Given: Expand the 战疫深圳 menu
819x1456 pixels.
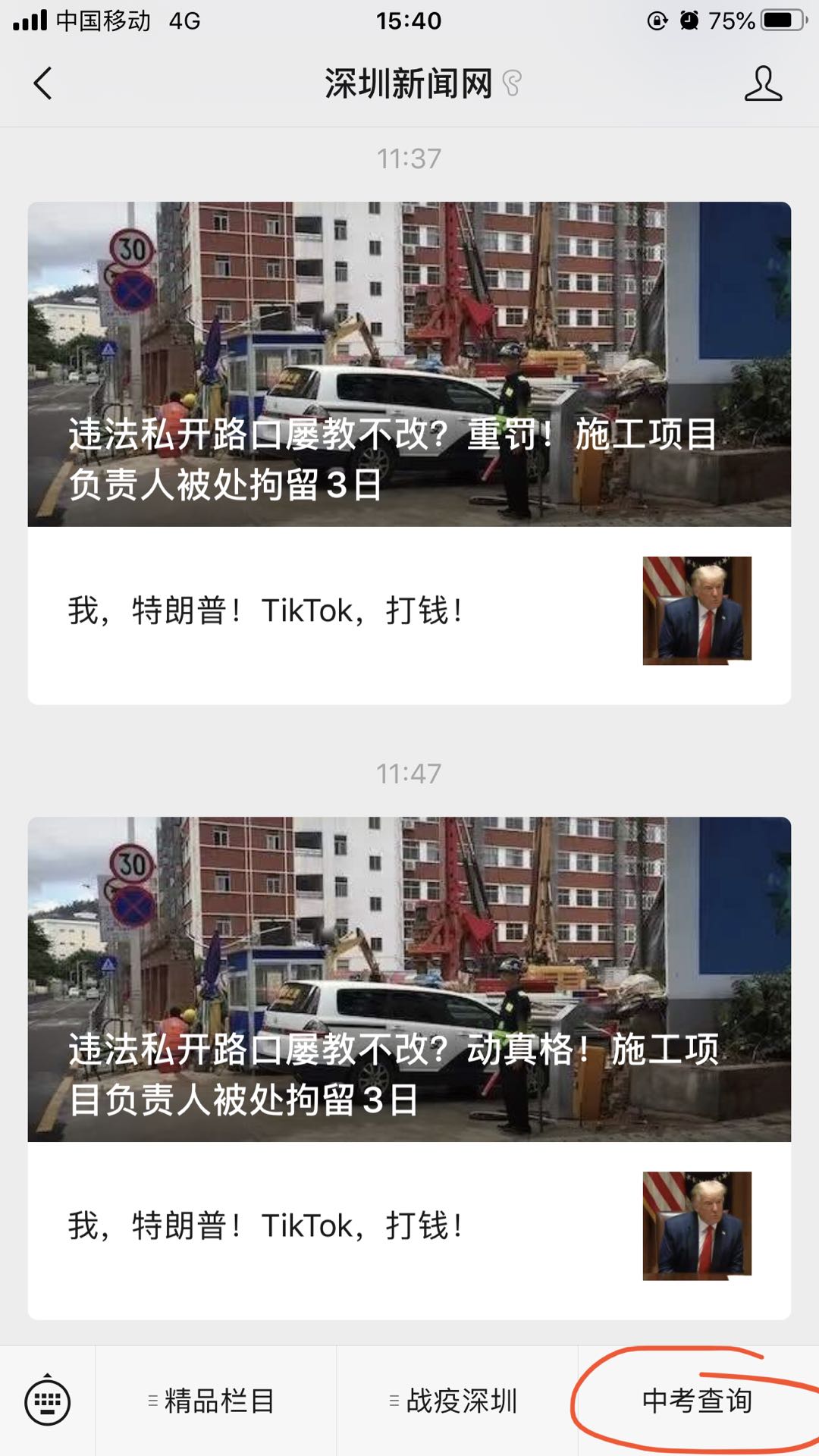Looking at the screenshot, I should click(x=457, y=1401).
